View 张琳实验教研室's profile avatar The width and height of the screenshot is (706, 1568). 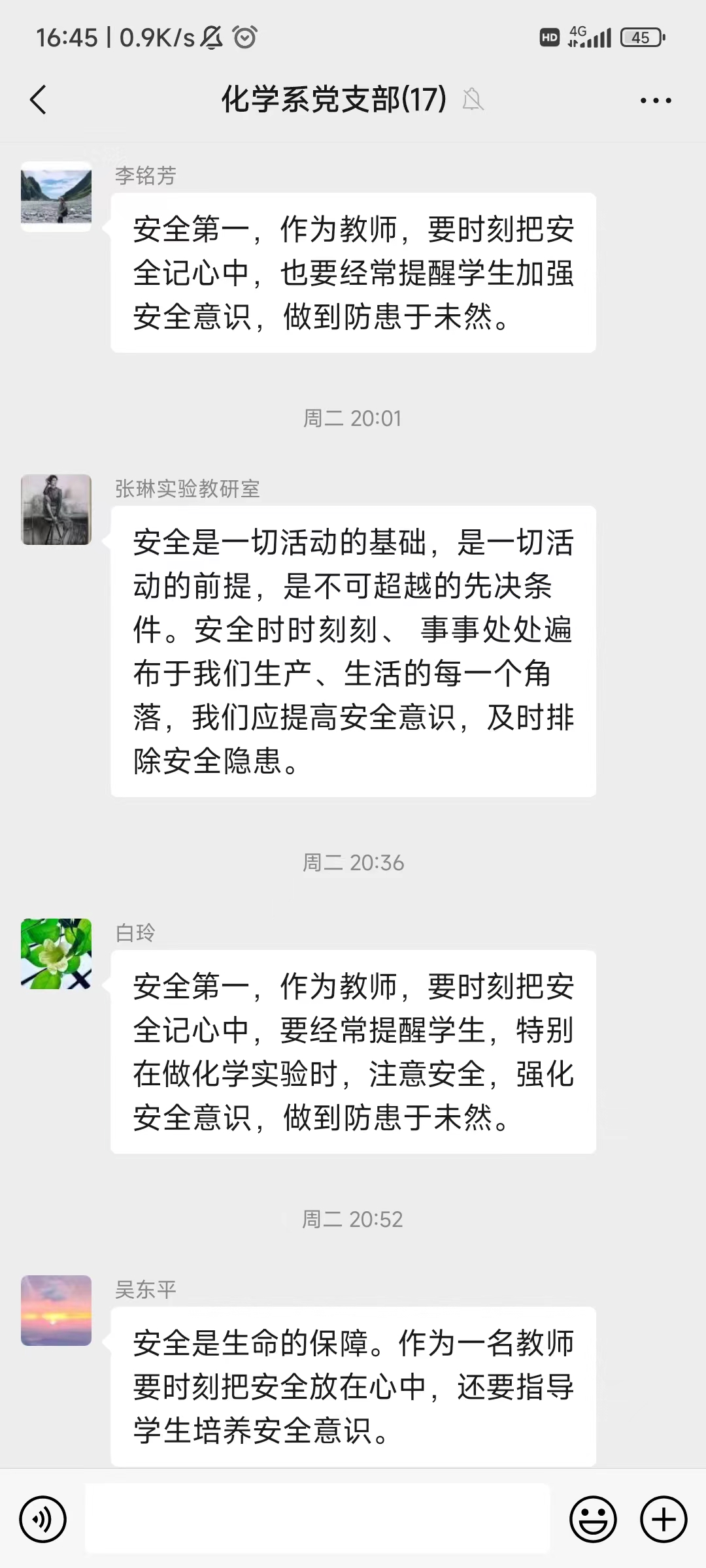(56, 510)
